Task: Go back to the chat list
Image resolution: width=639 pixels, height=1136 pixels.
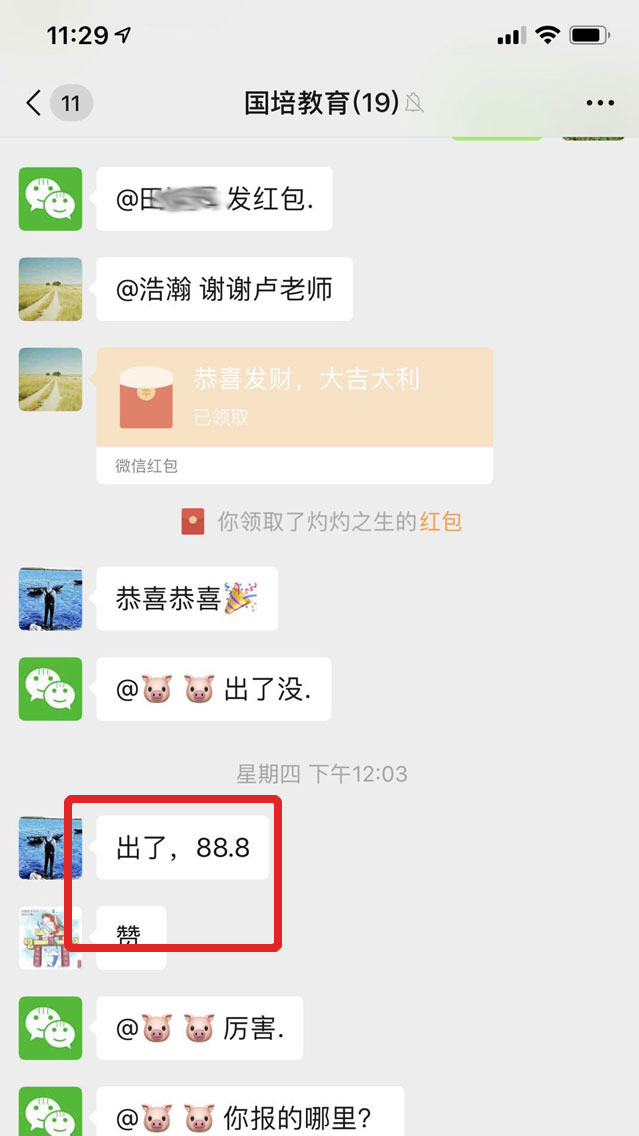Action: click(35, 103)
